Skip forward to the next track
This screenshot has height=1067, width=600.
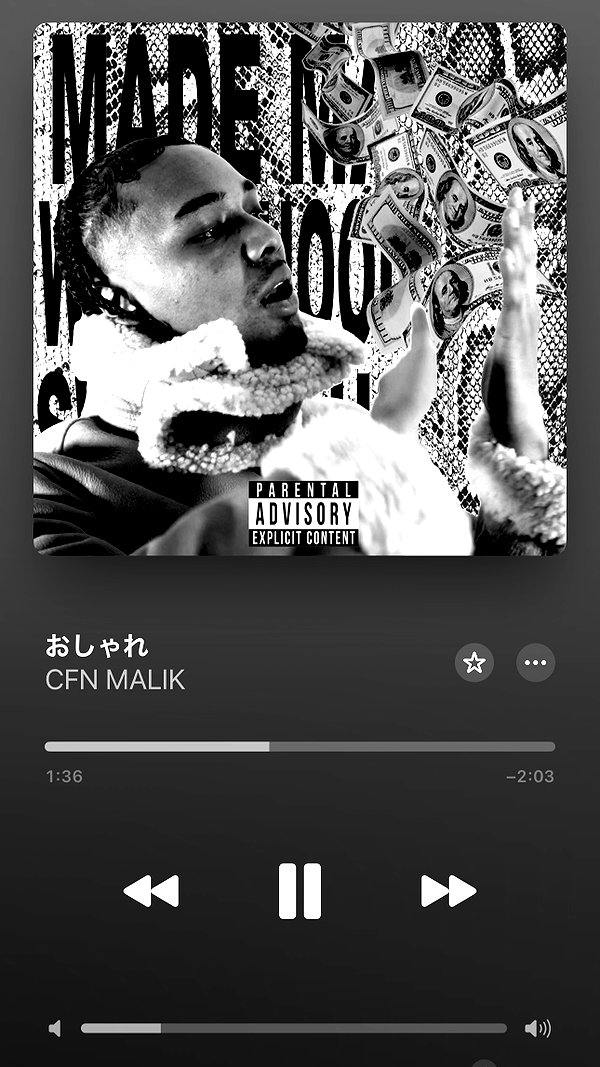pyautogui.click(x=448, y=891)
